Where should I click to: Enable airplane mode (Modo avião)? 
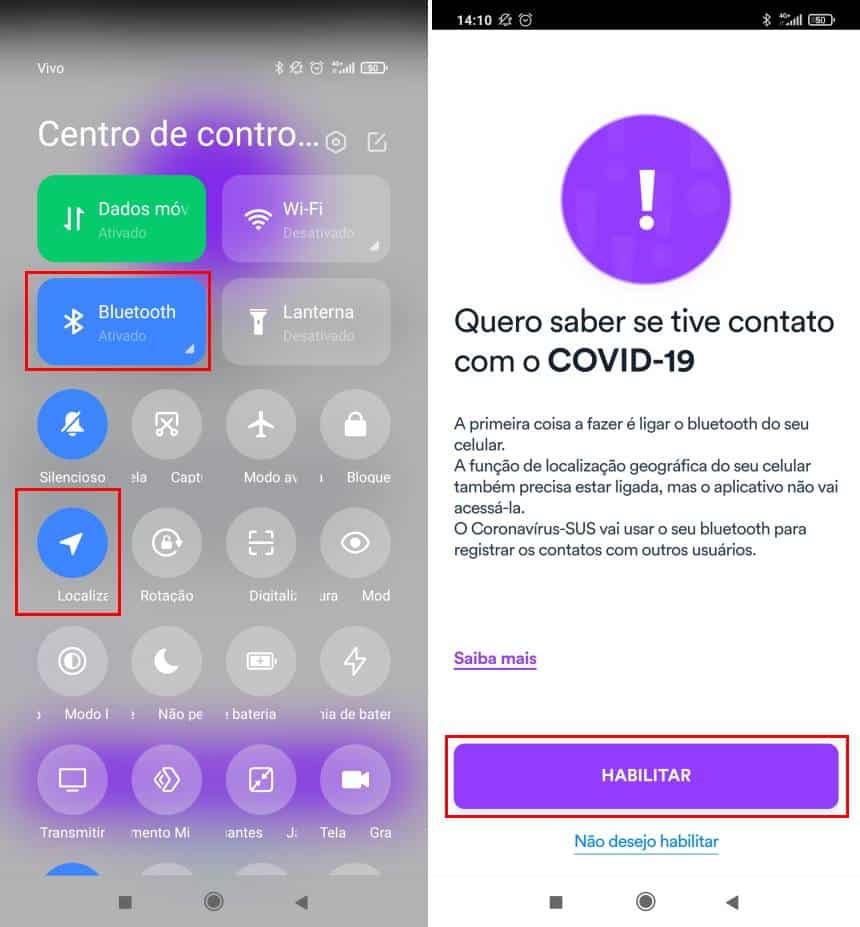[x=261, y=424]
